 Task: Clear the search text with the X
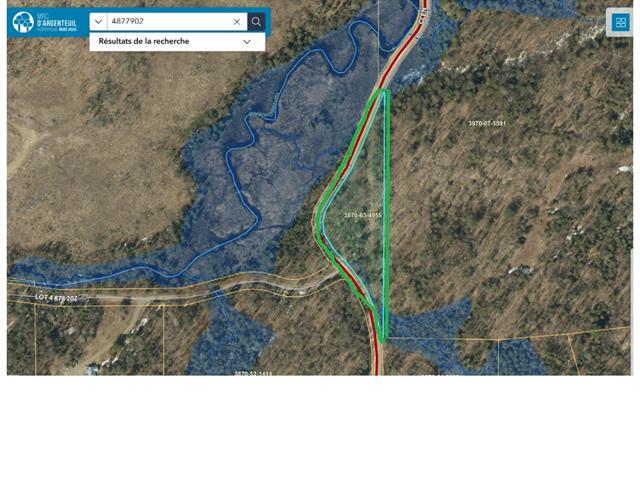tap(237, 21)
